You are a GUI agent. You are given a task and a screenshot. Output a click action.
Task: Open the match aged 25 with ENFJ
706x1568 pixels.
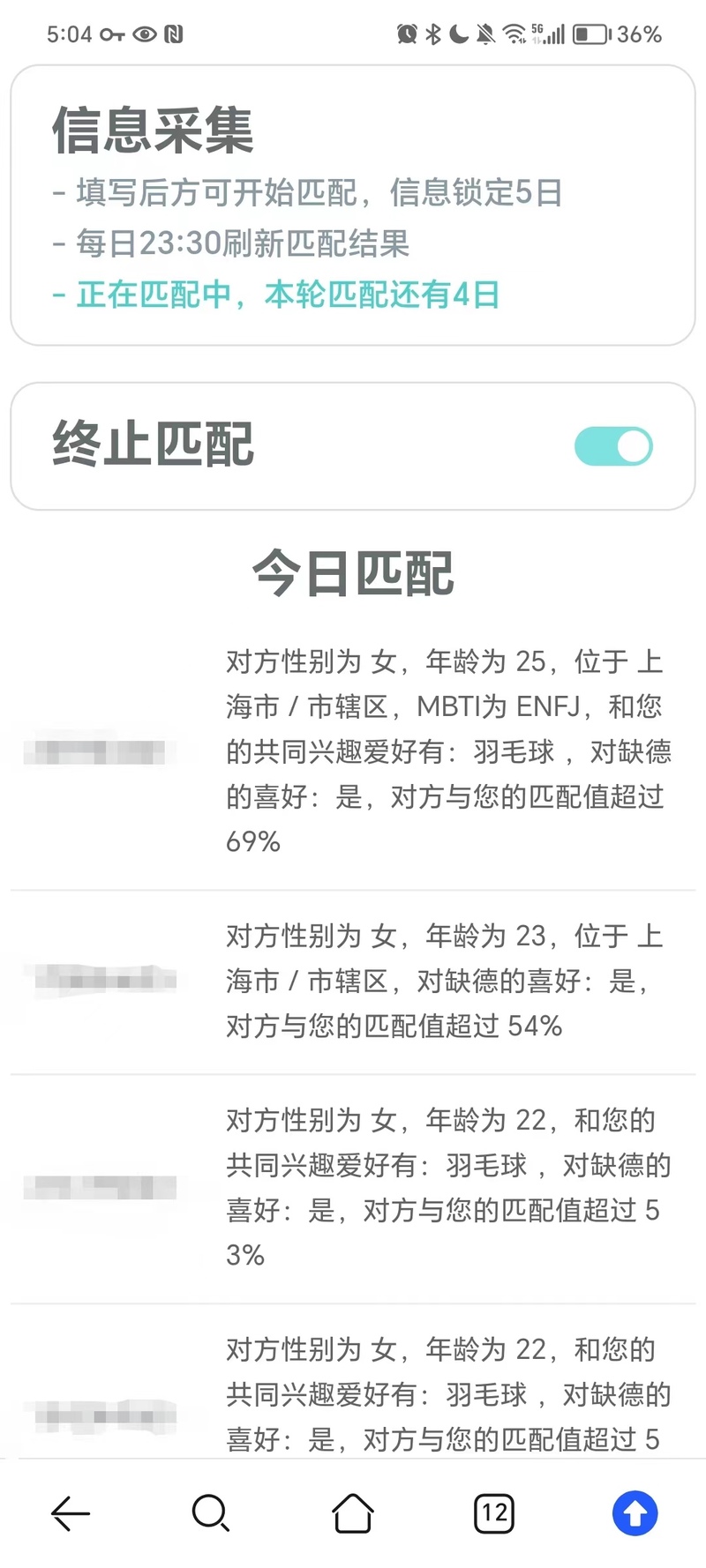(x=353, y=752)
